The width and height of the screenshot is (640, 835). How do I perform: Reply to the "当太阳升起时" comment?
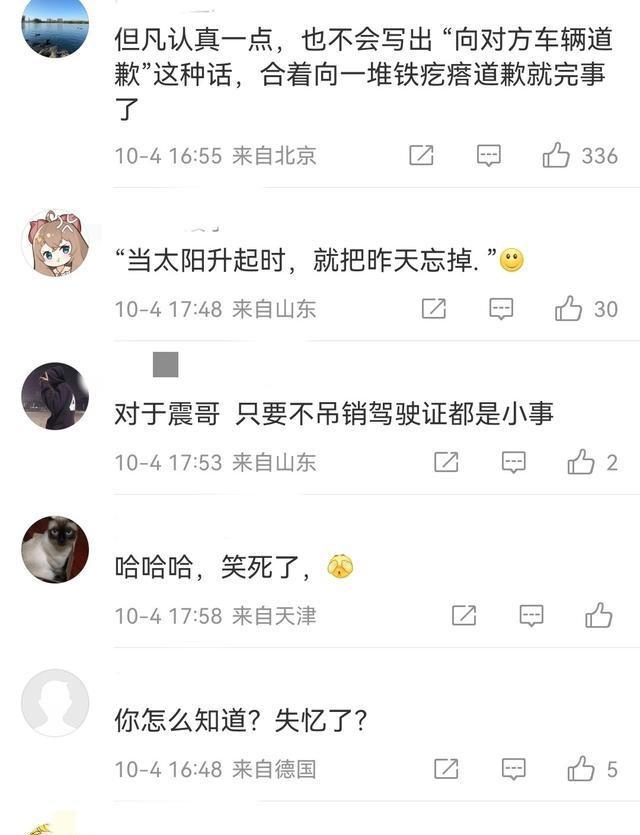[500, 308]
